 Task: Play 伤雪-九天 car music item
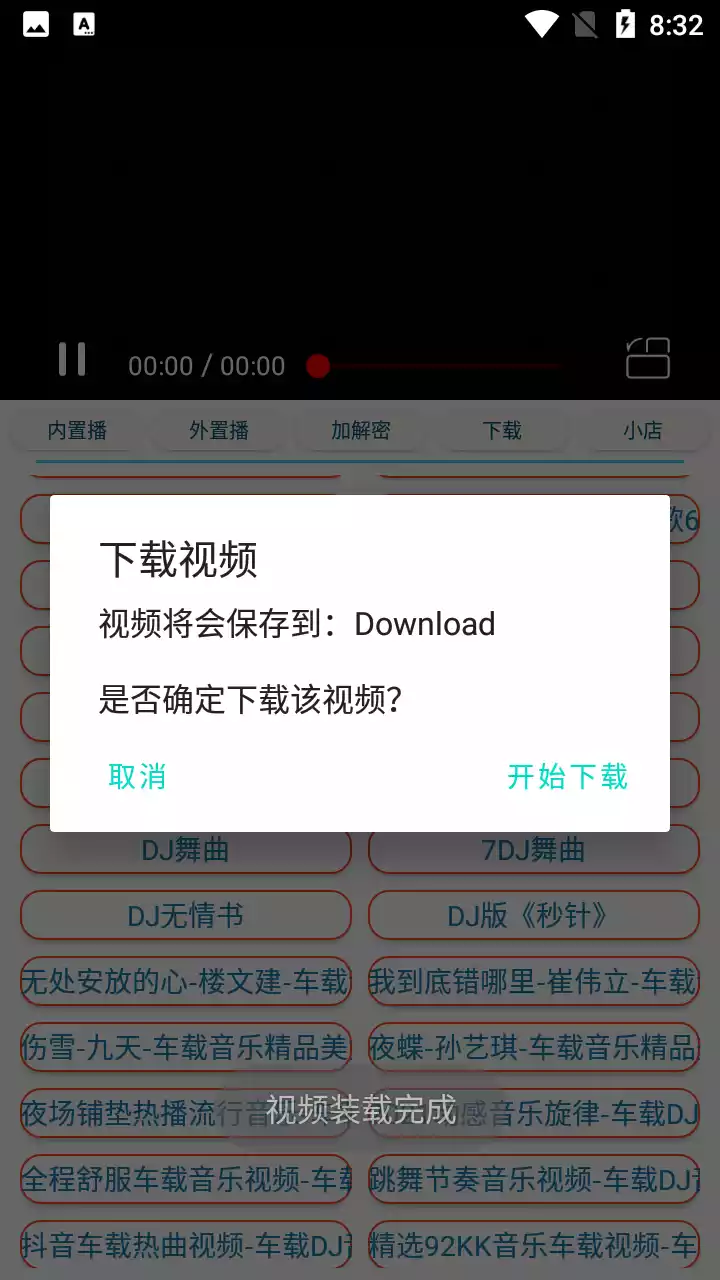[x=186, y=1048]
